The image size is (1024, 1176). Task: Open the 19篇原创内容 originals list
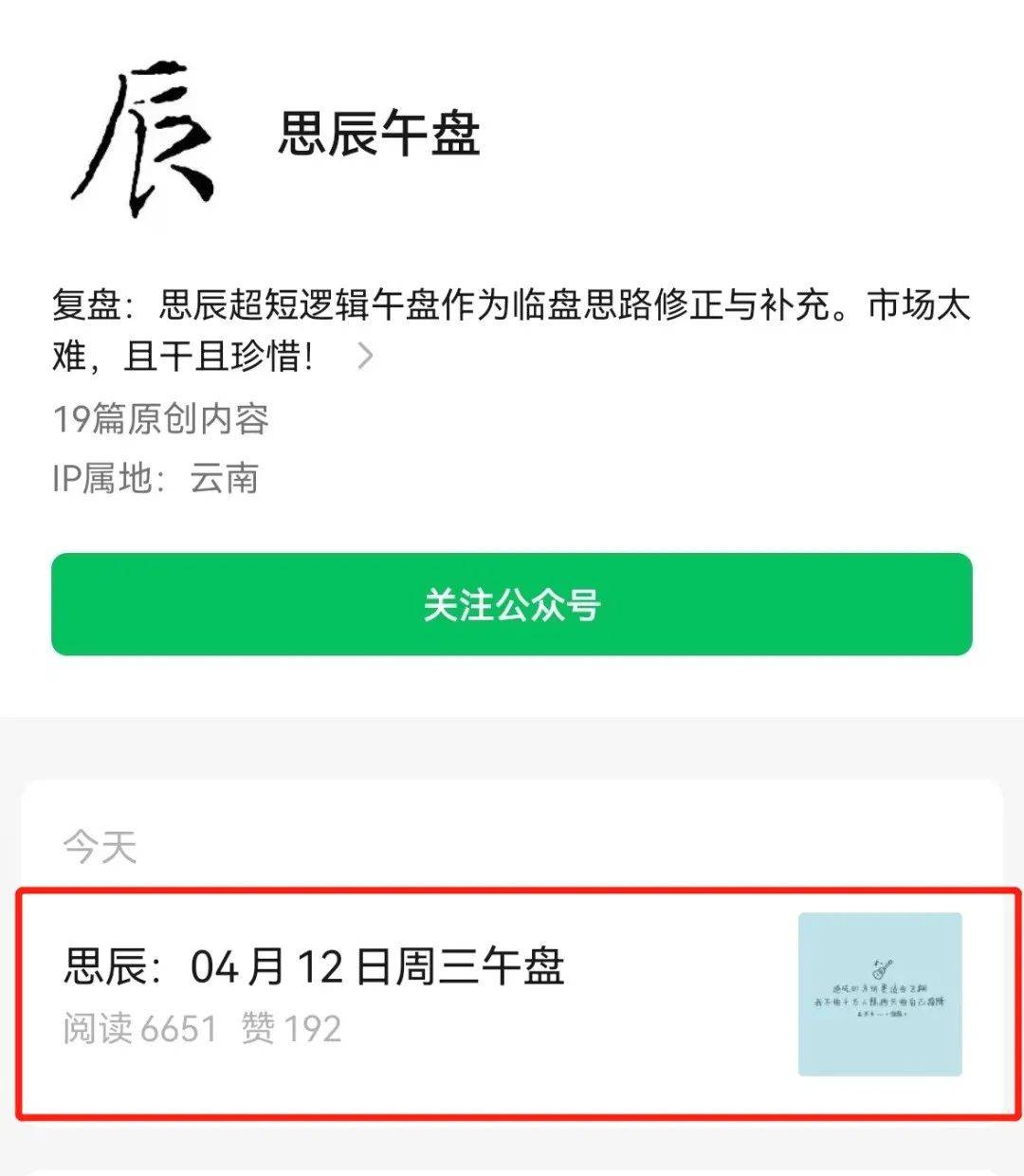161,420
